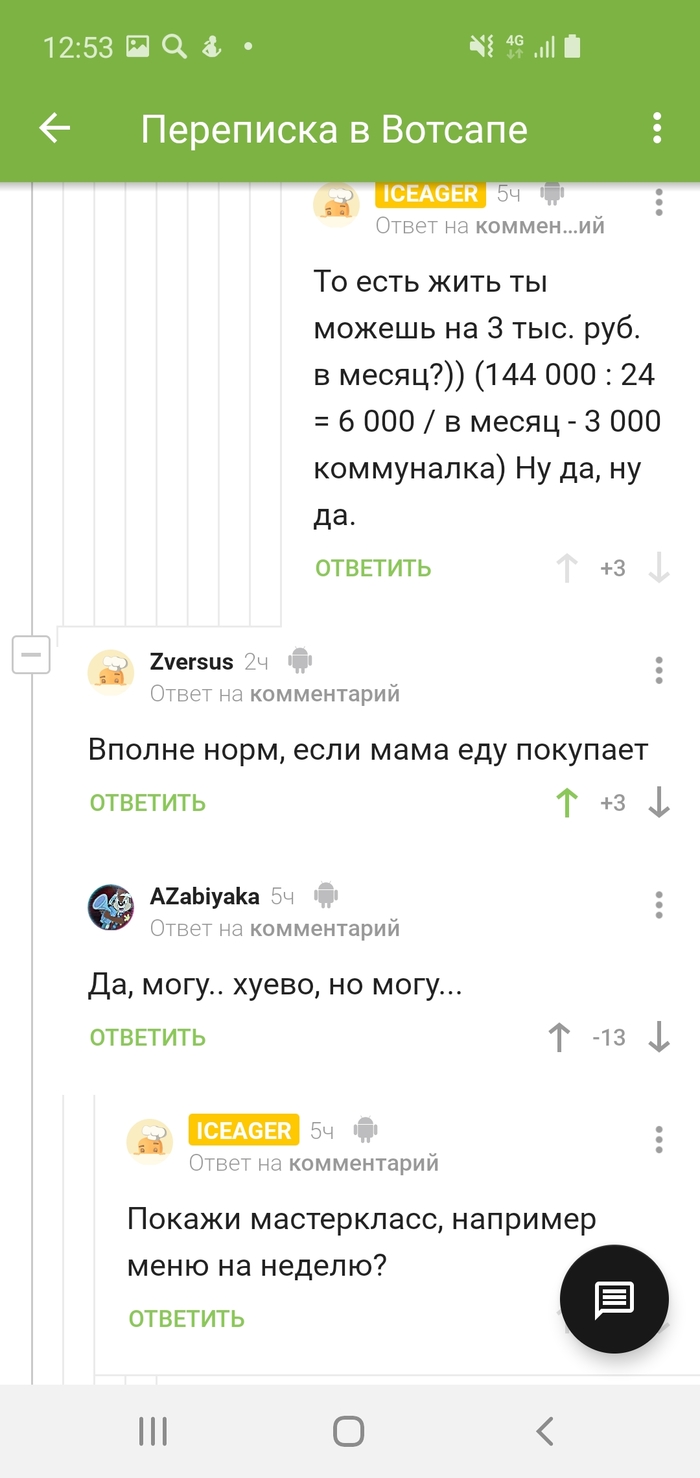Go back using the top arrow
This screenshot has width=700, height=1478.
tap(54, 128)
